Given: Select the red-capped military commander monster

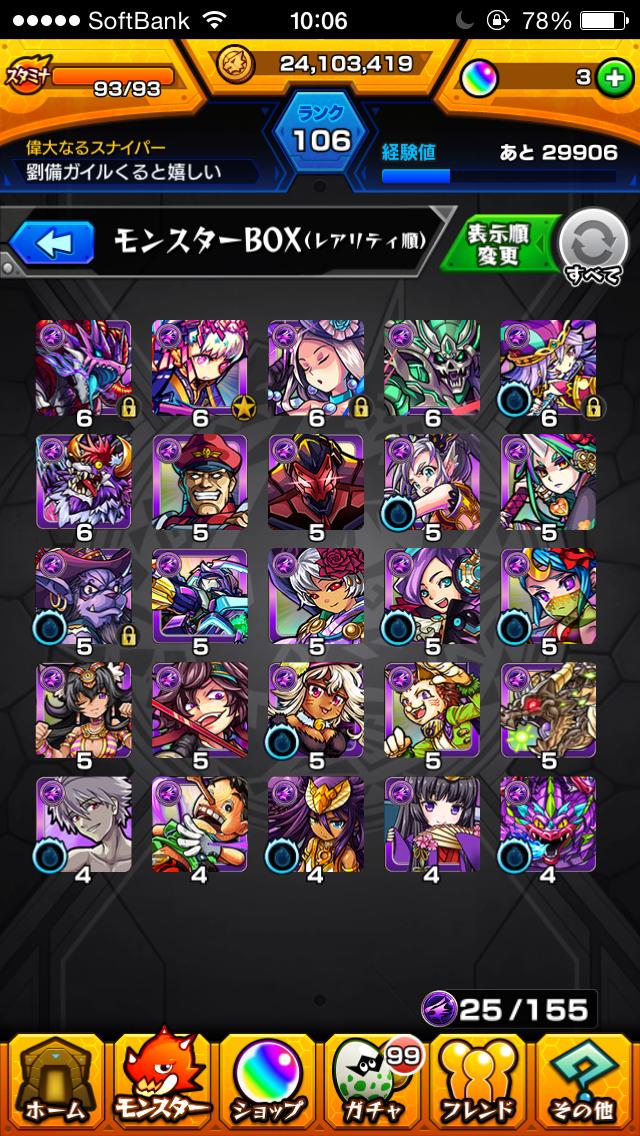Looking at the screenshot, I should point(199,481).
